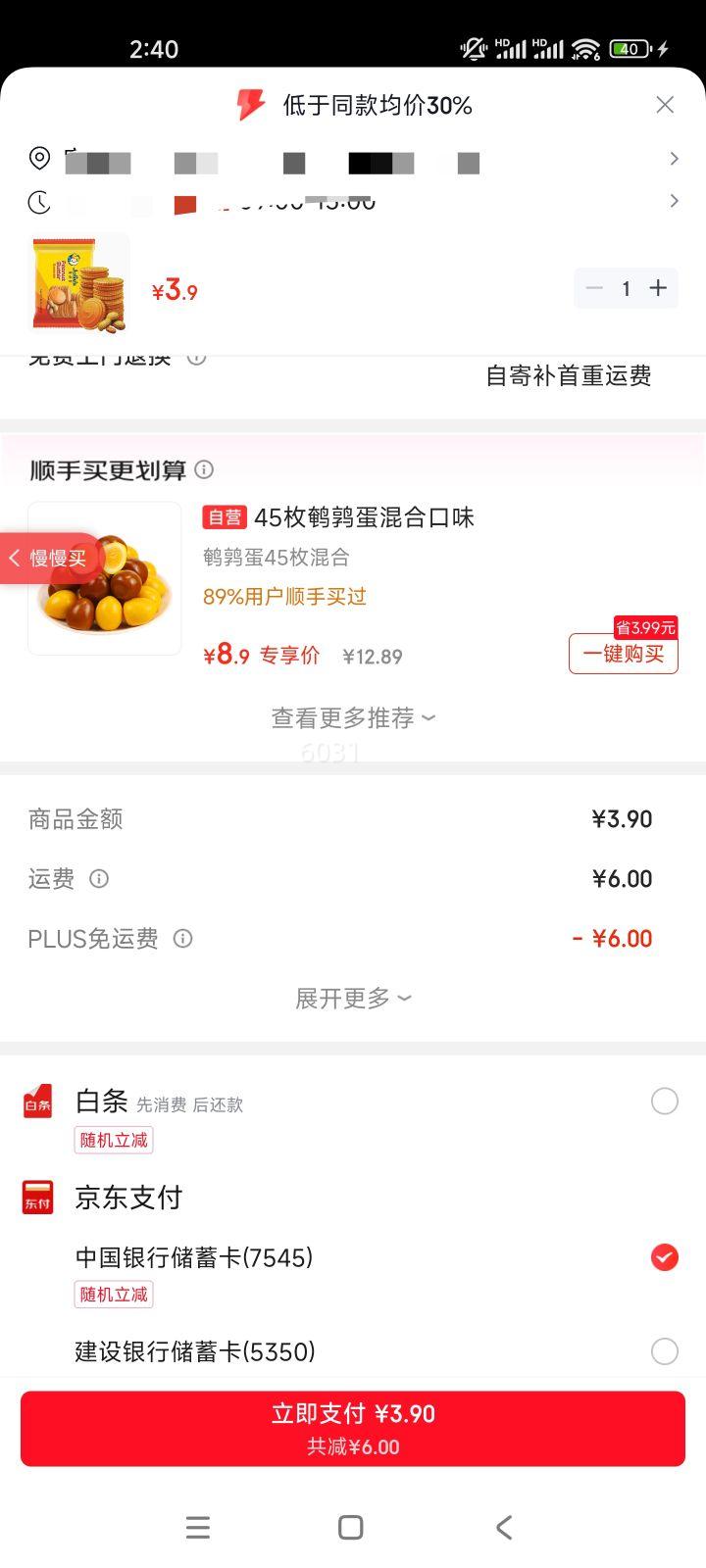The image size is (706, 1568).
Task: Open address details via right chevron
Action: pyautogui.click(x=675, y=159)
